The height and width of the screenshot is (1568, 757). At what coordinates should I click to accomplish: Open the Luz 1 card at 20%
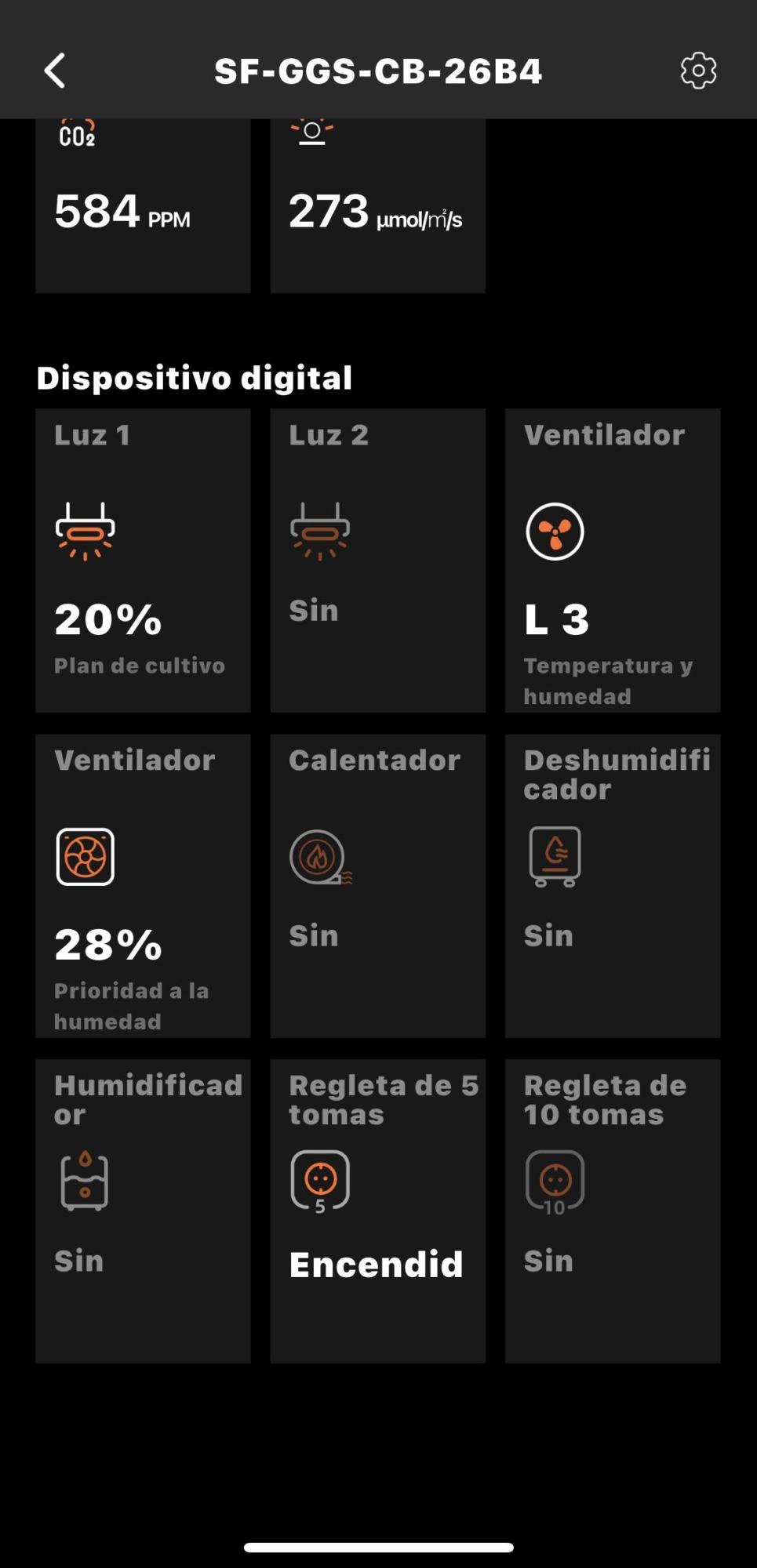[x=143, y=560]
